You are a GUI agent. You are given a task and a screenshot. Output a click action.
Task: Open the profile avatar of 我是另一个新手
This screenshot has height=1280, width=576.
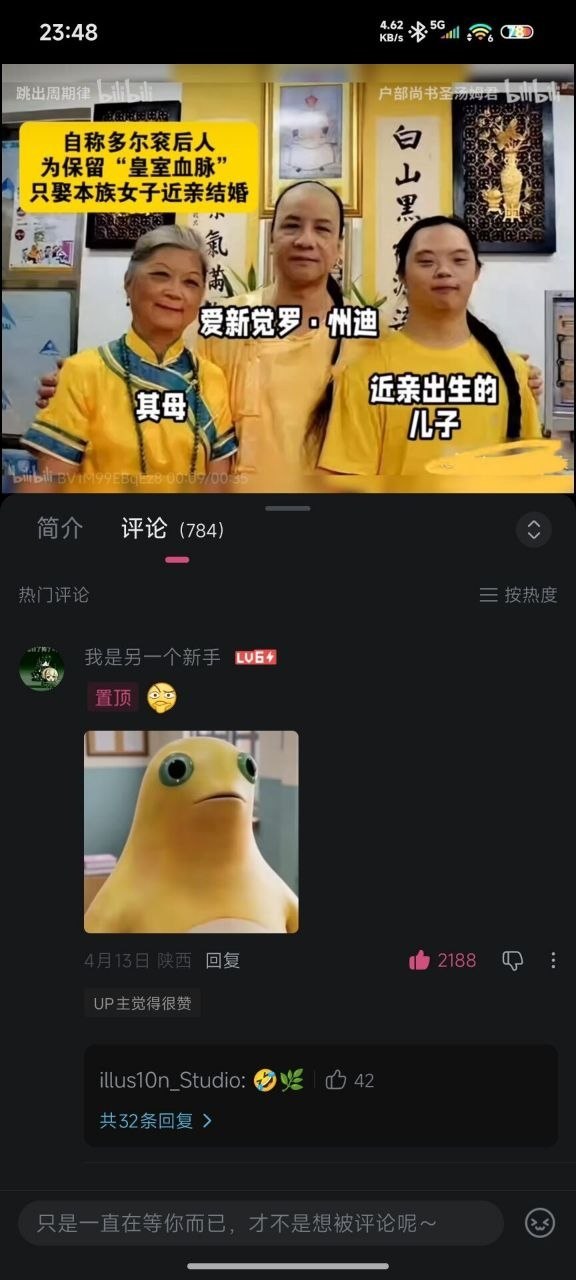click(x=41, y=669)
